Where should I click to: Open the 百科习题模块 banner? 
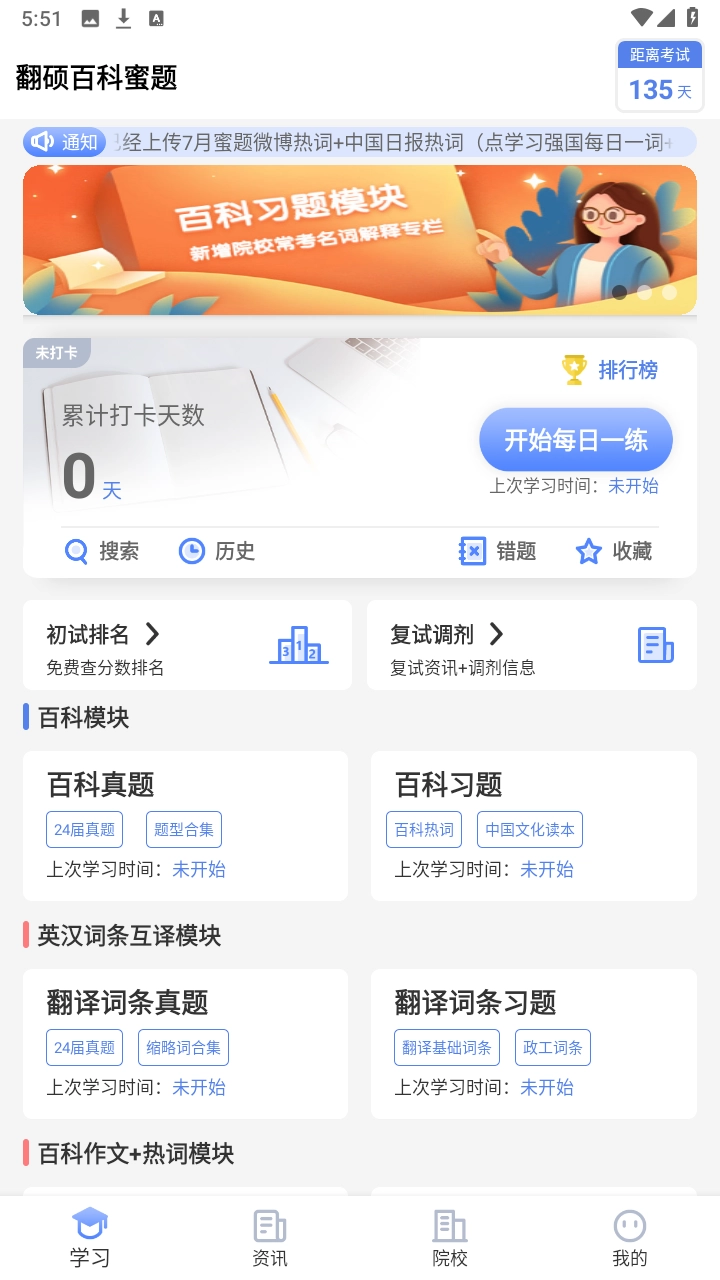coord(360,240)
